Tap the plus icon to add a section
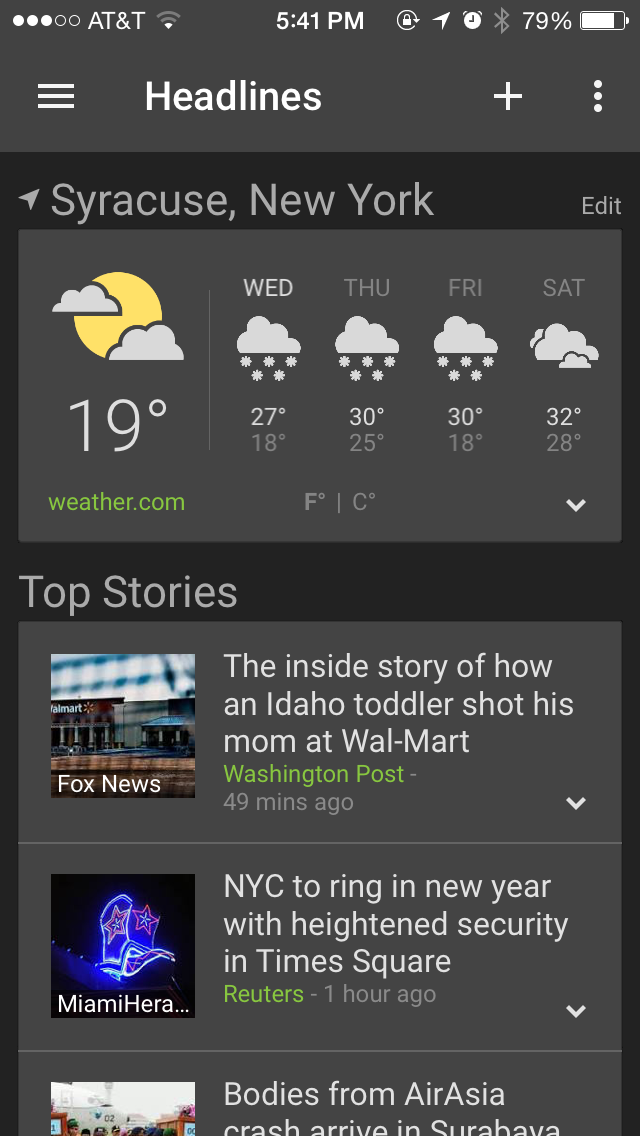Viewport: 640px width, 1136px height. click(508, 96)
